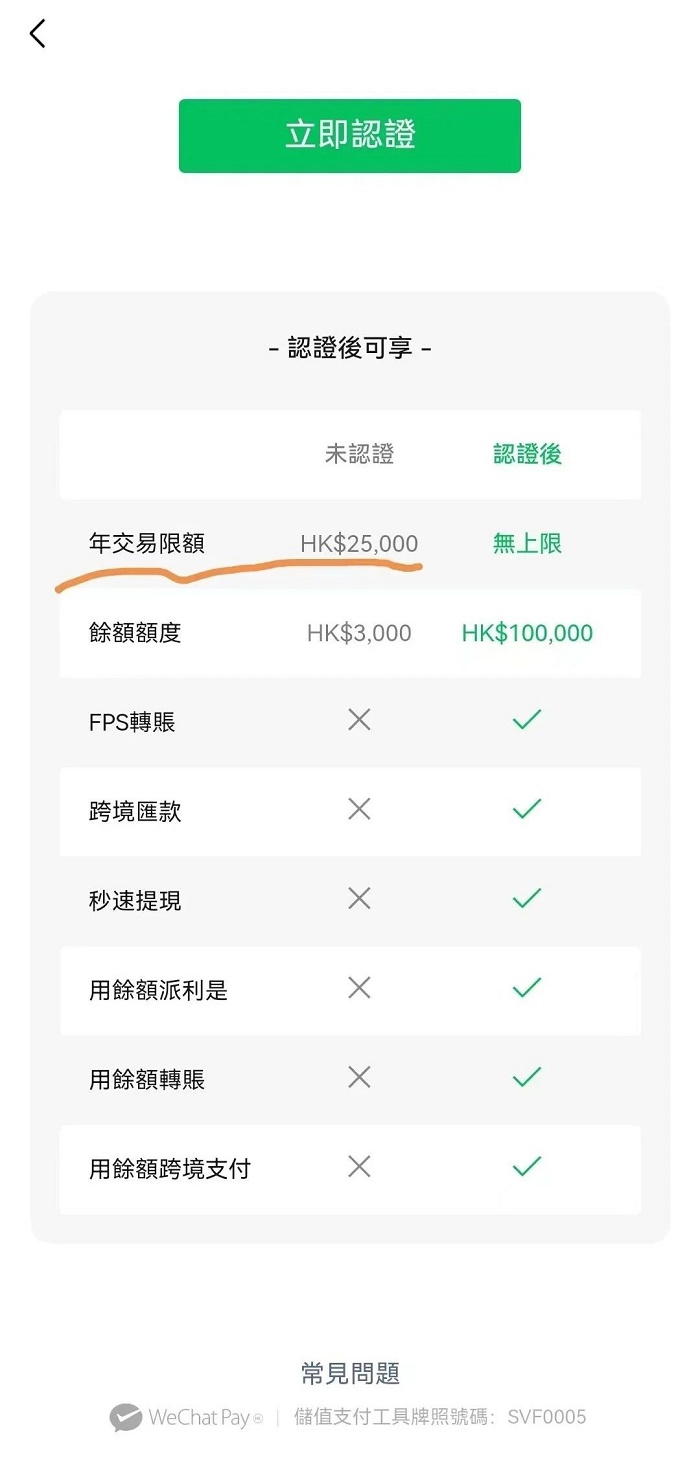Tap the green 立即認證 button
700x1460 pixels.
click(x=350, y=136)
